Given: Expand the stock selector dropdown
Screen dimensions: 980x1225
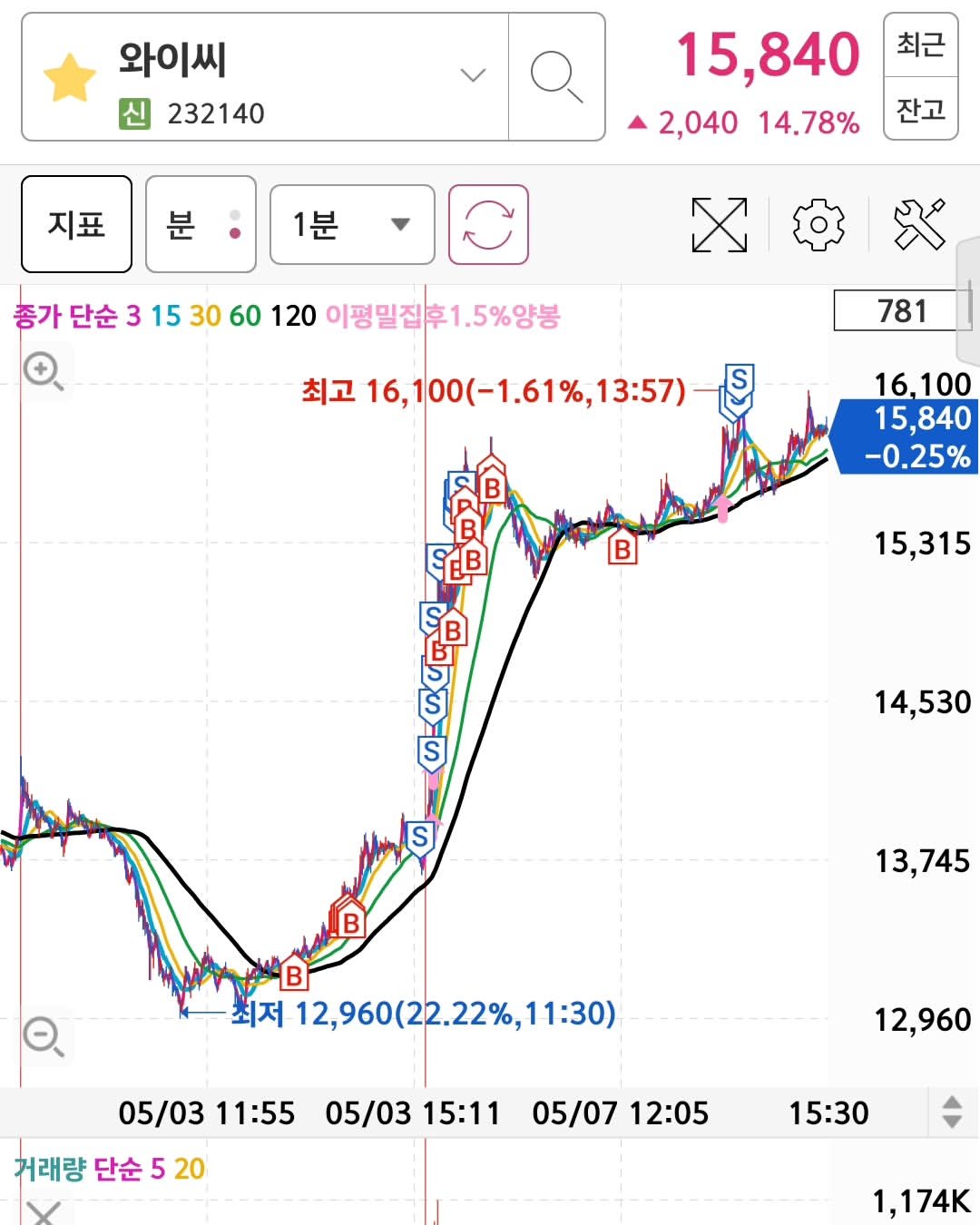Looking at the screenshot, I should tap(473, 75).
